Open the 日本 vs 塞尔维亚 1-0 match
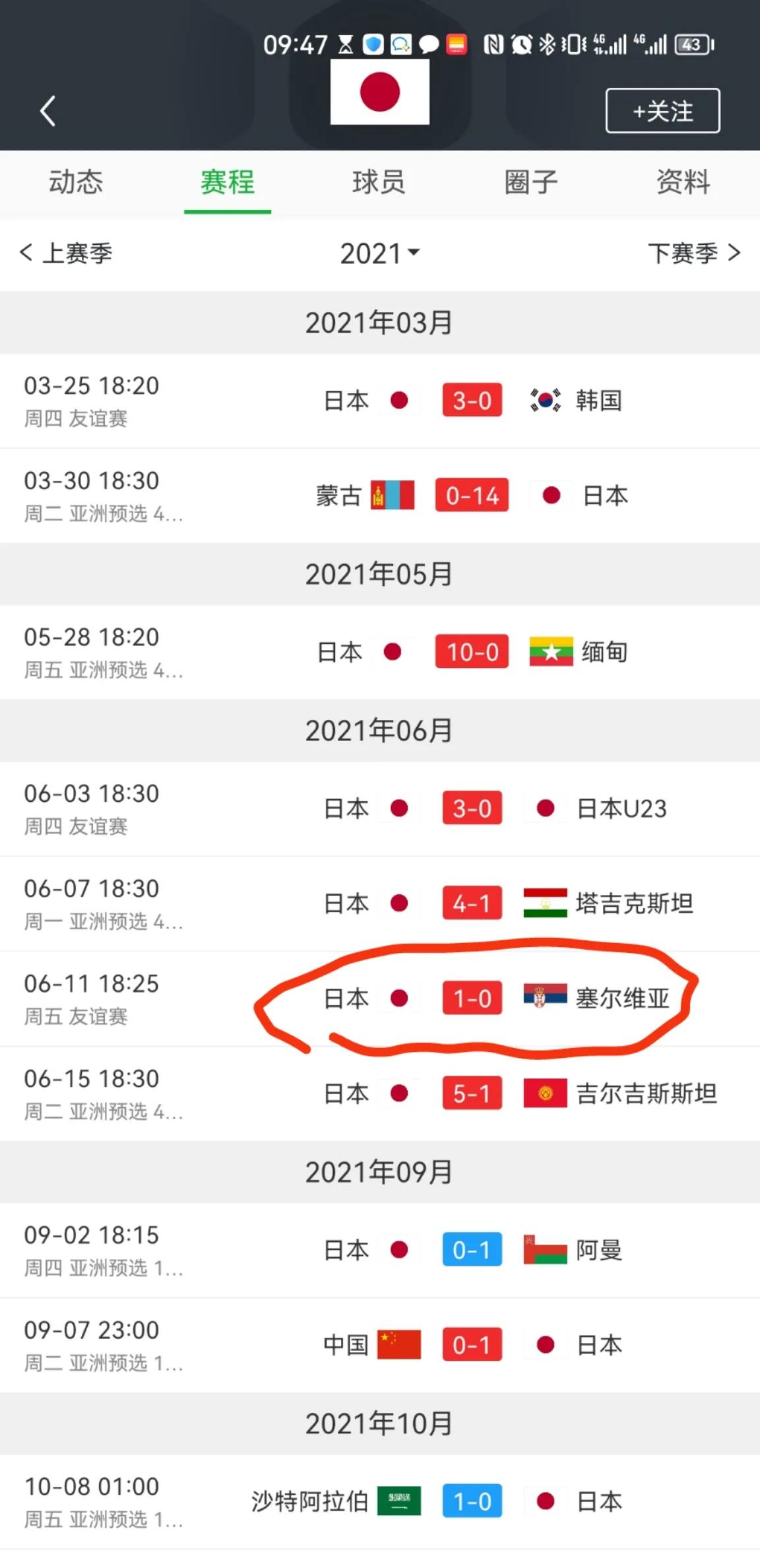Image resolution: width=760 pixels, height=1568 pixels. pos(380,998)
